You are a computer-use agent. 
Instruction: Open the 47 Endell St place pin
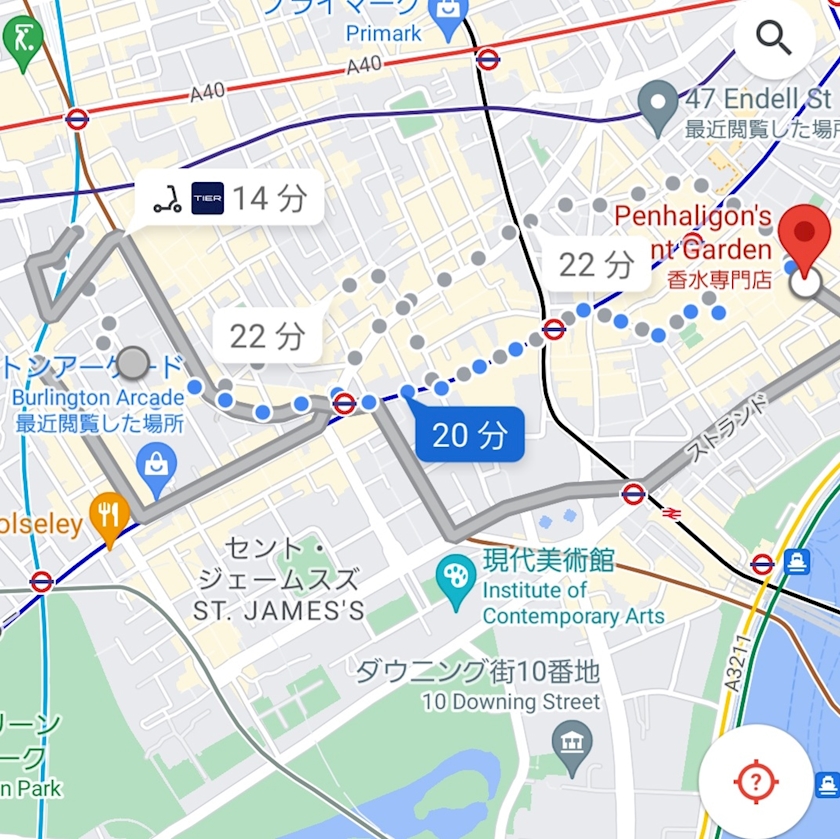click(658, 104)
